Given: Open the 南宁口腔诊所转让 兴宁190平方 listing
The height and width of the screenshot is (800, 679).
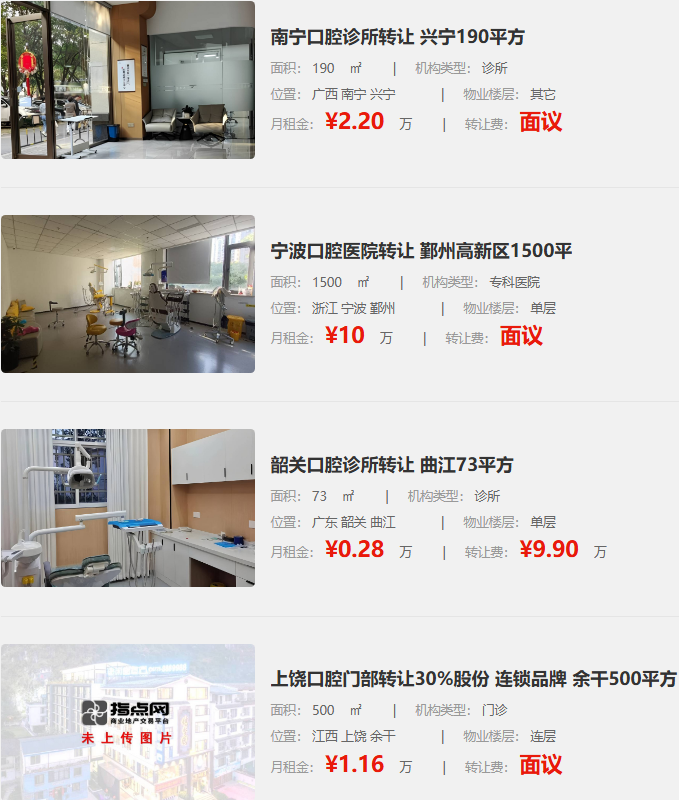Looking at the screenshot, I should (397, 37).
